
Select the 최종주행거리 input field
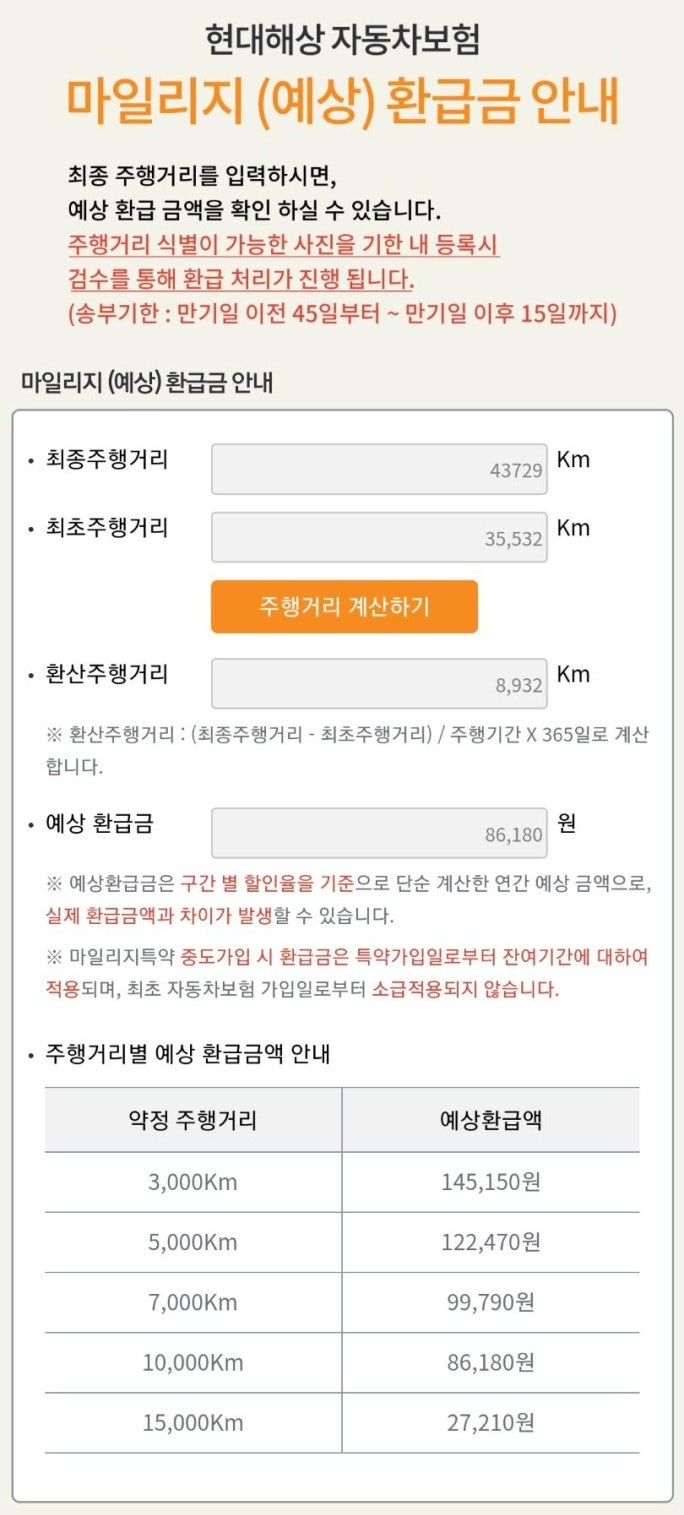point(379,469)
